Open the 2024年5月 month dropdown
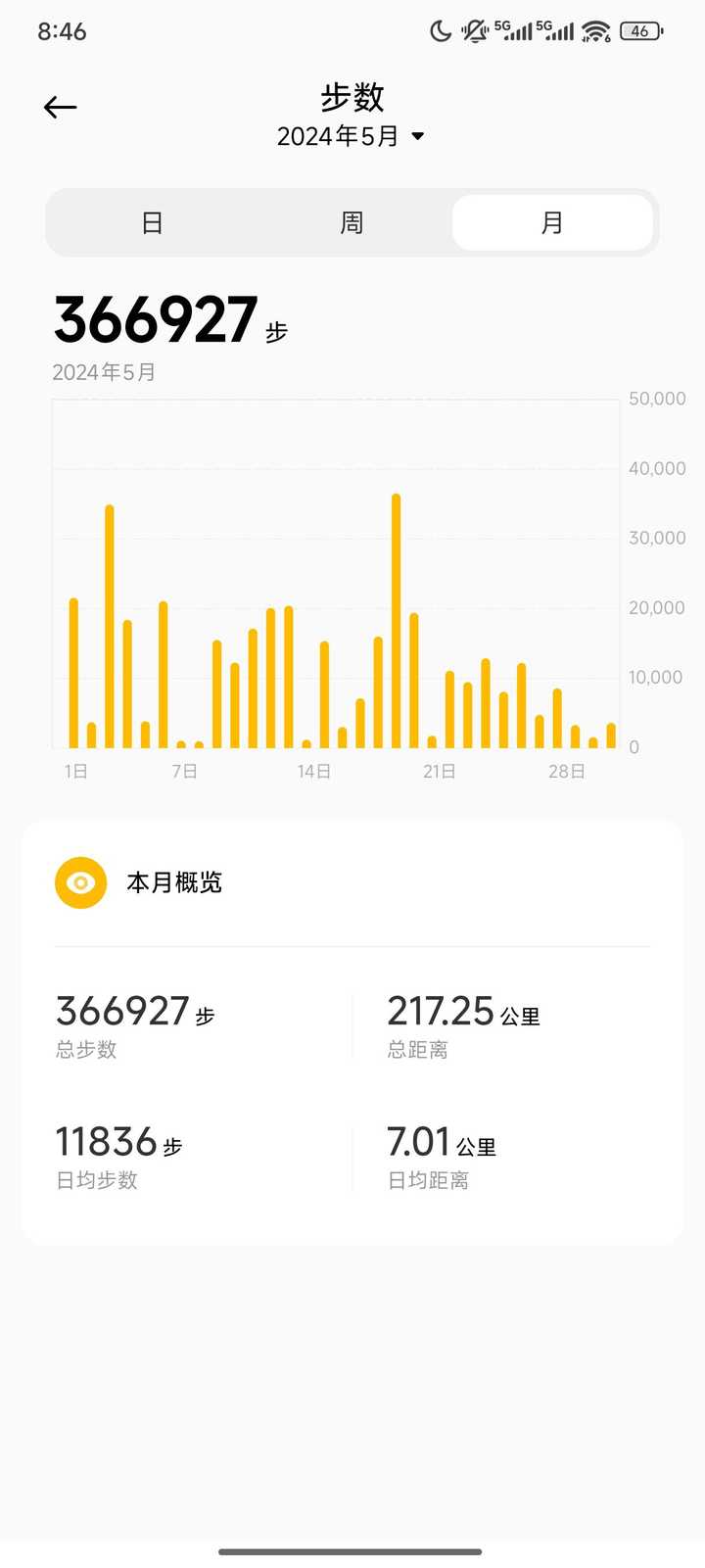This screenshot has height=1568, width=705. (351, 136)
